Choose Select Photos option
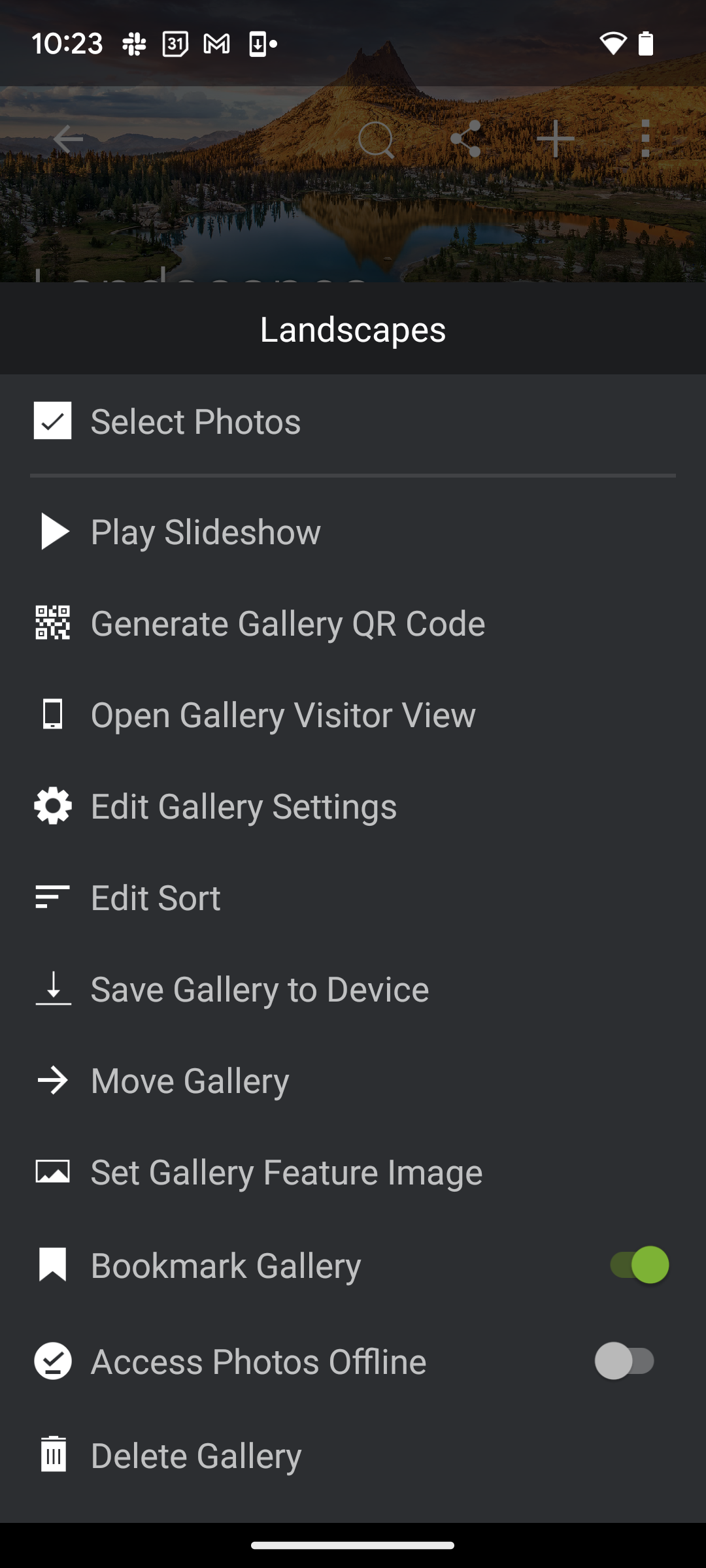 pos(353,421)
